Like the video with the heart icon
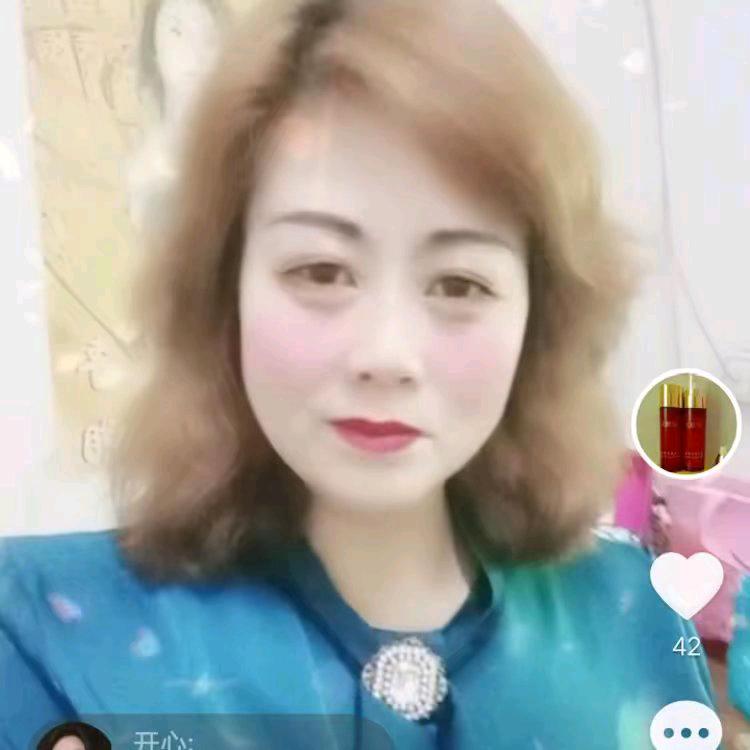This screenshot has width=750, height=750. pos(686,584)
